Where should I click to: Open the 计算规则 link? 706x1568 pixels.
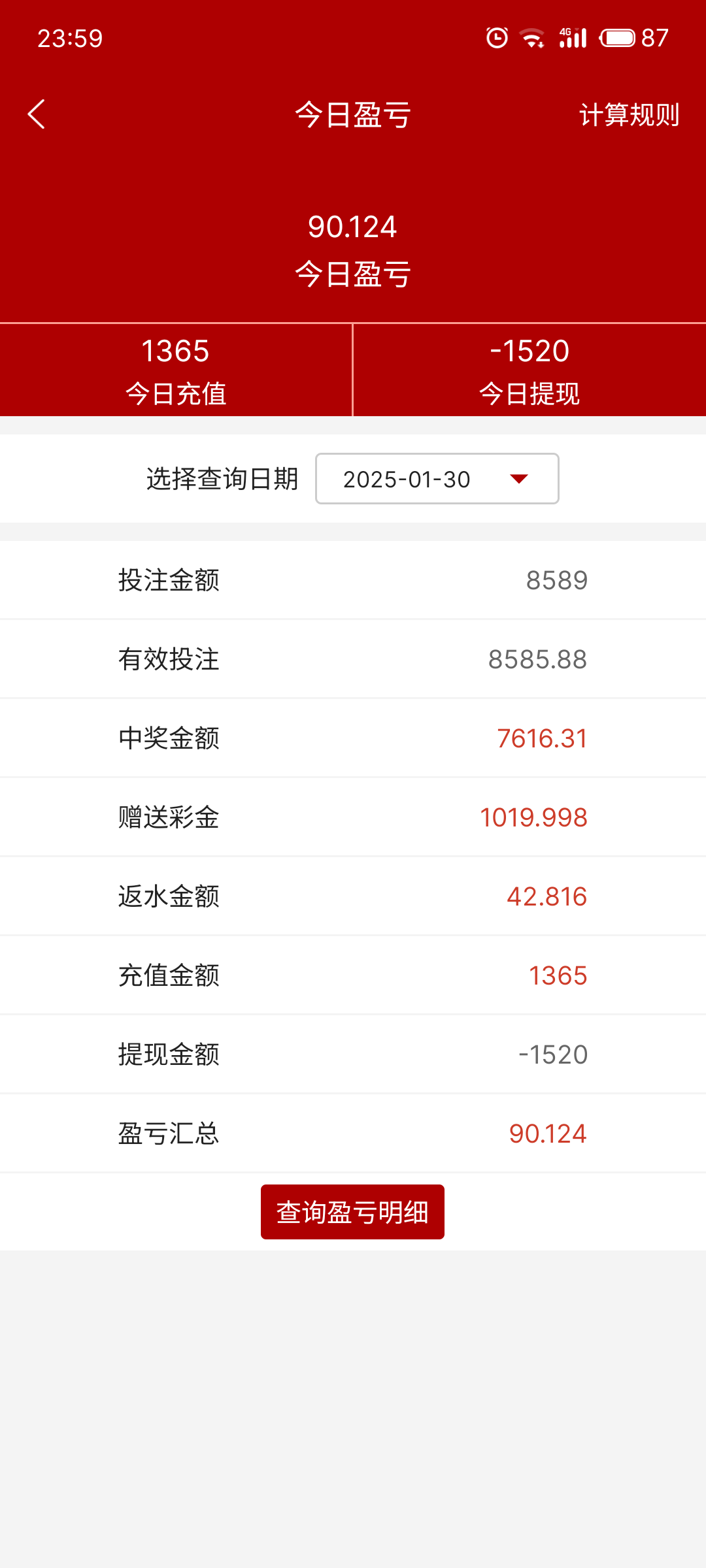(630, 115)
